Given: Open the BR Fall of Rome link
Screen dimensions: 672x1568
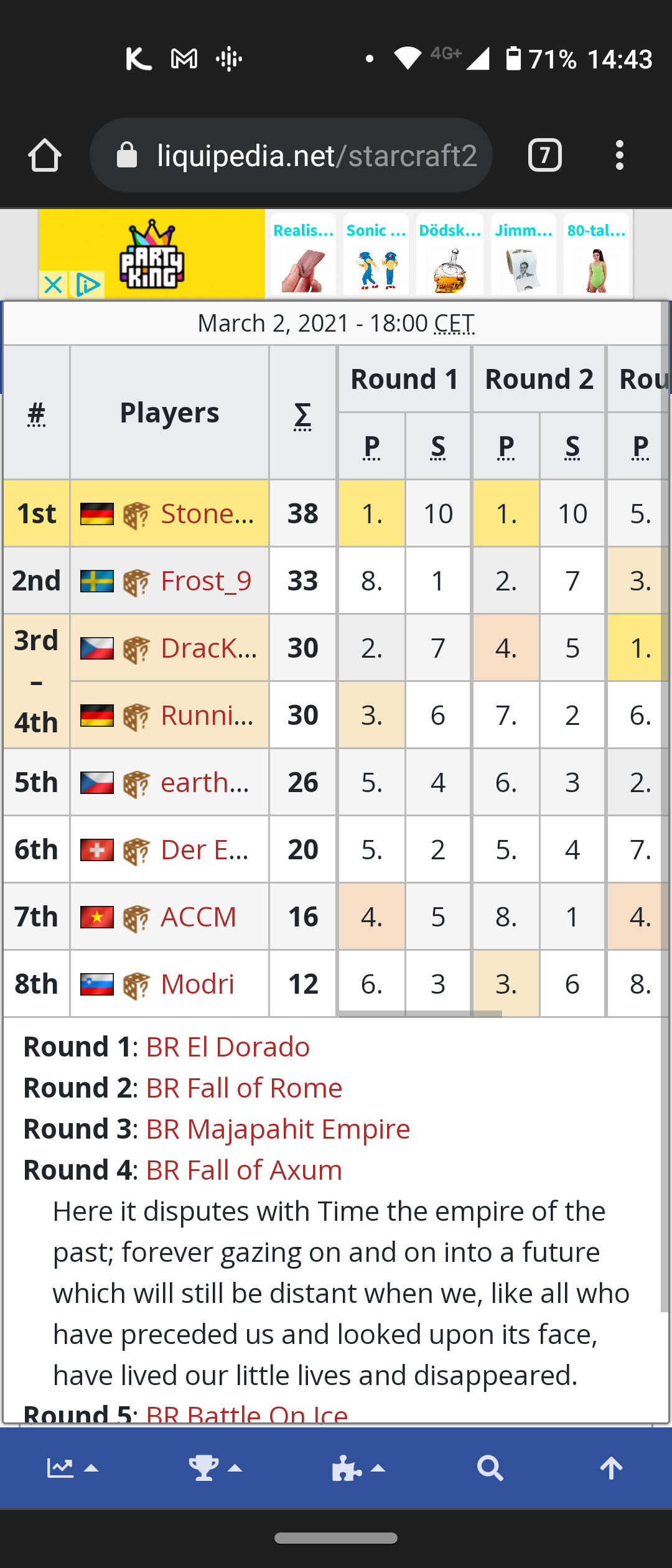Looking at the screenshot, I should point(244,1088).
